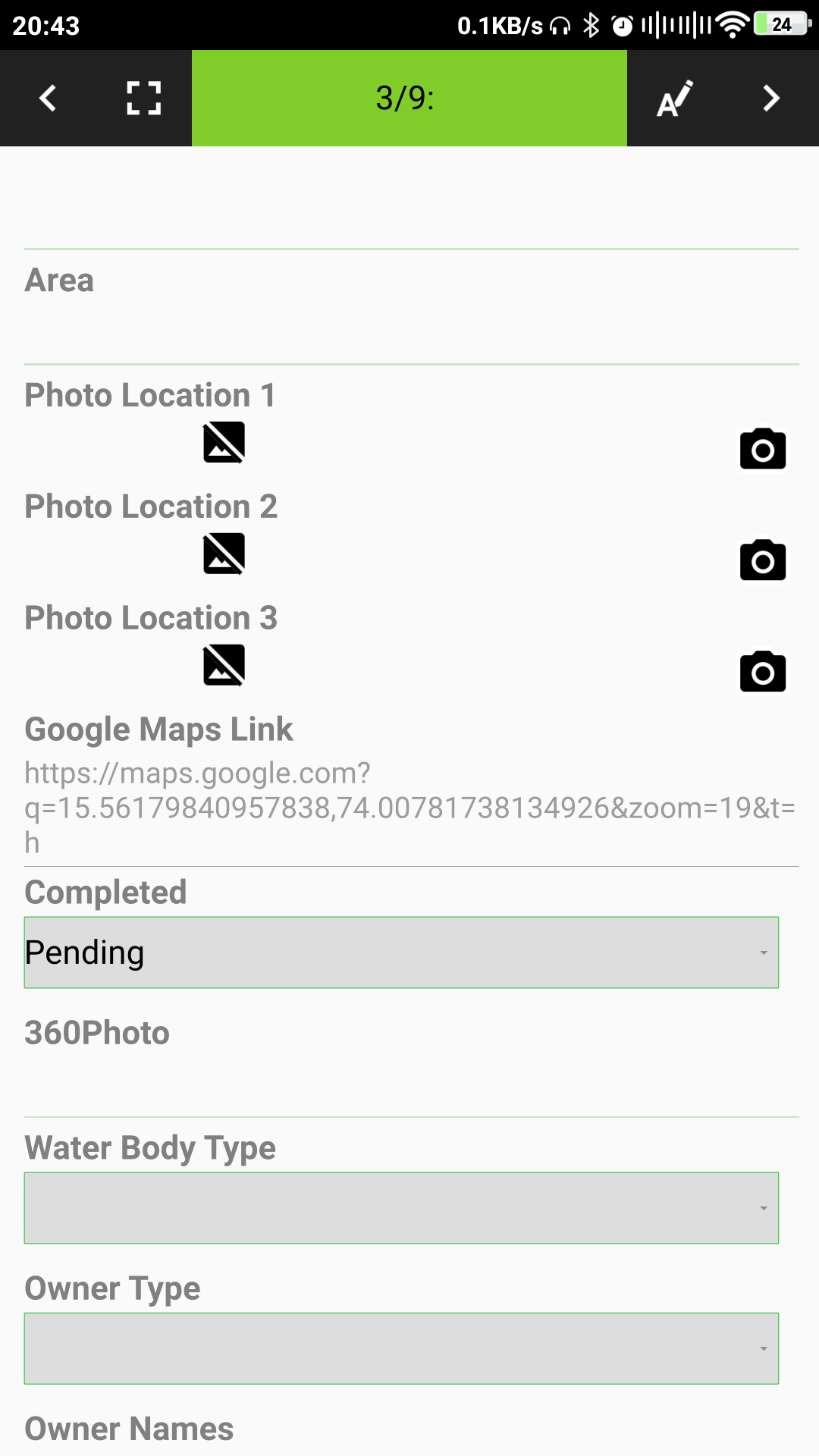Click the Photo Location 3 image placeholder
This screenshot has height=1456, width=819.
coord(224,664)
